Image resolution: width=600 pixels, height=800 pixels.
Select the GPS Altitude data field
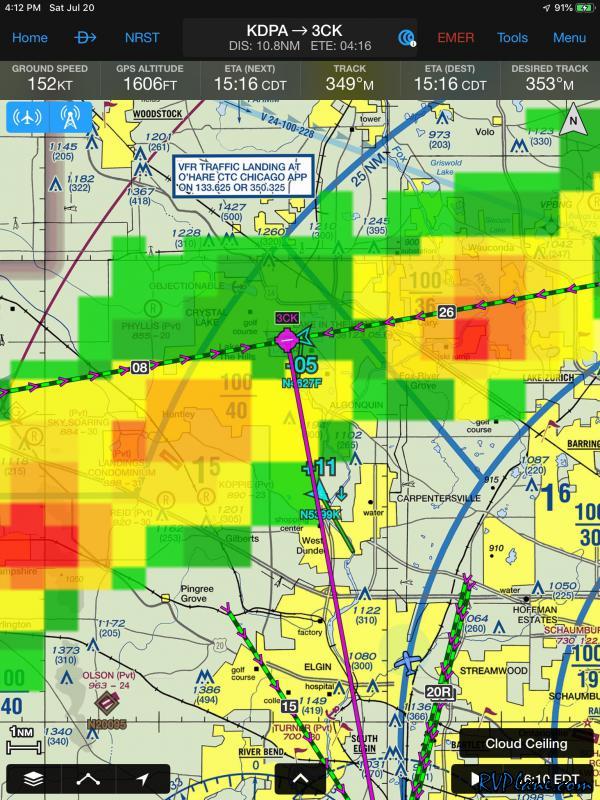pyautogui.click(x=150, y=78)
